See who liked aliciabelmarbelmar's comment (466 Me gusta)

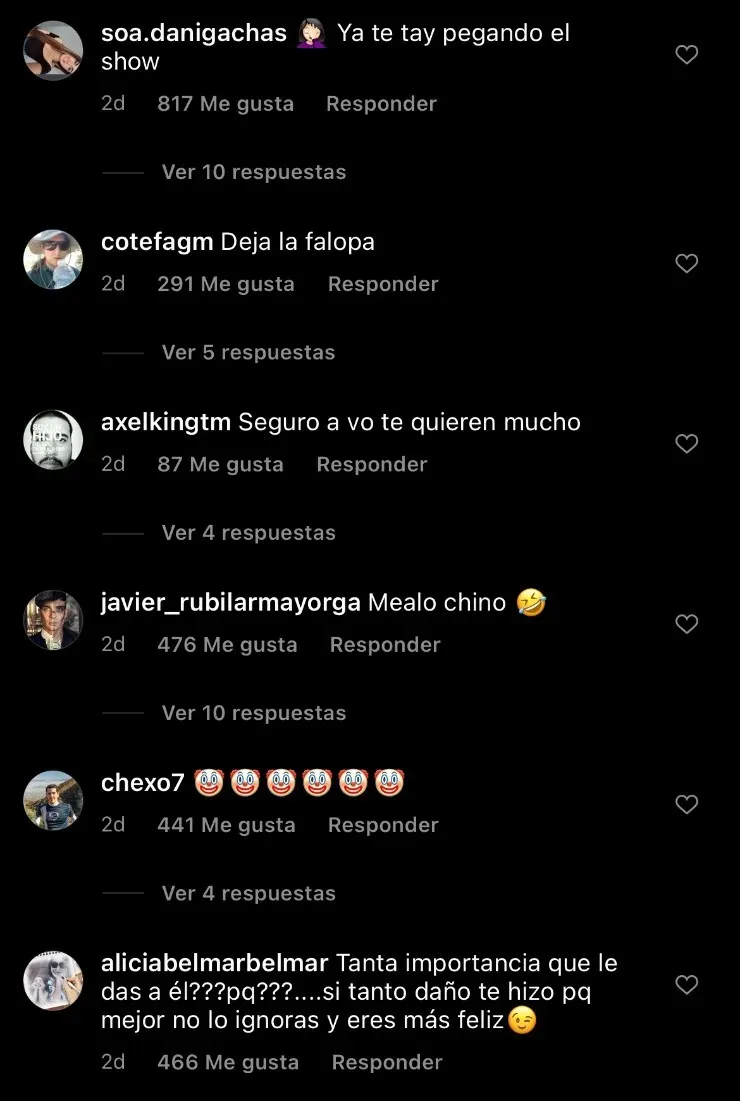tap(228, 1062)
